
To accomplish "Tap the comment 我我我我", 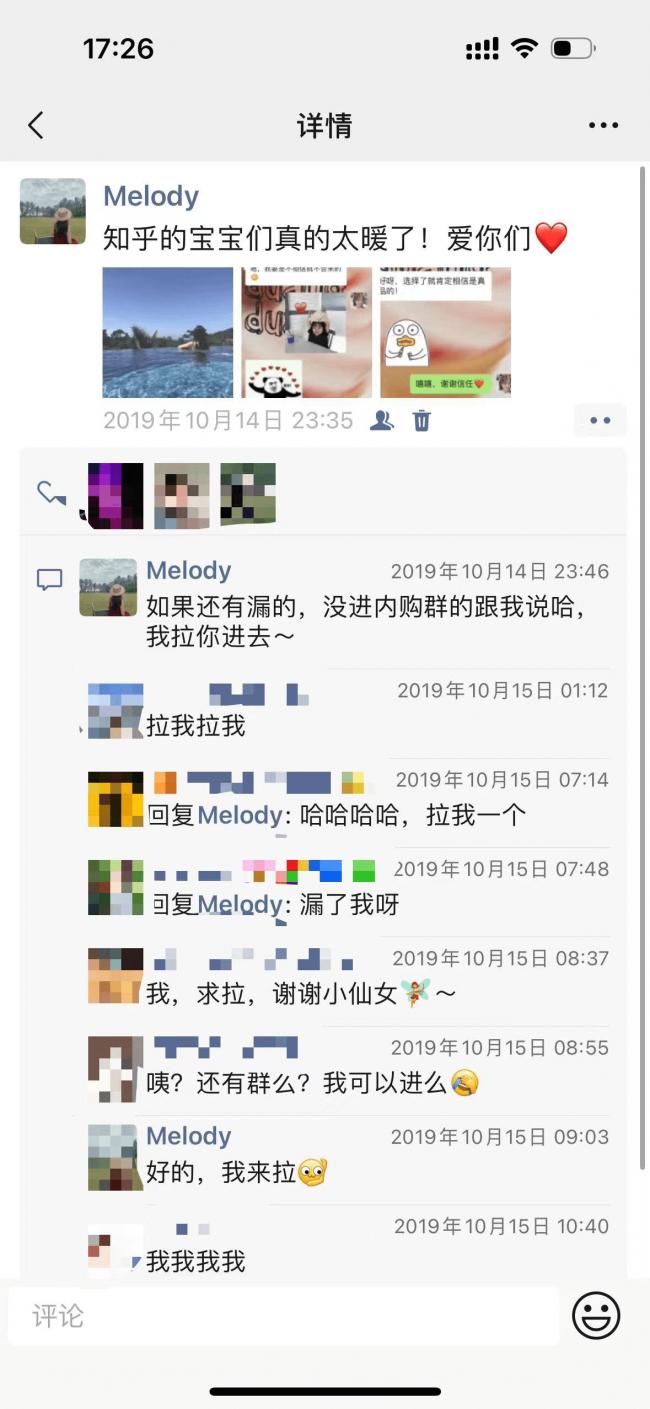I will click(196, 1262).
